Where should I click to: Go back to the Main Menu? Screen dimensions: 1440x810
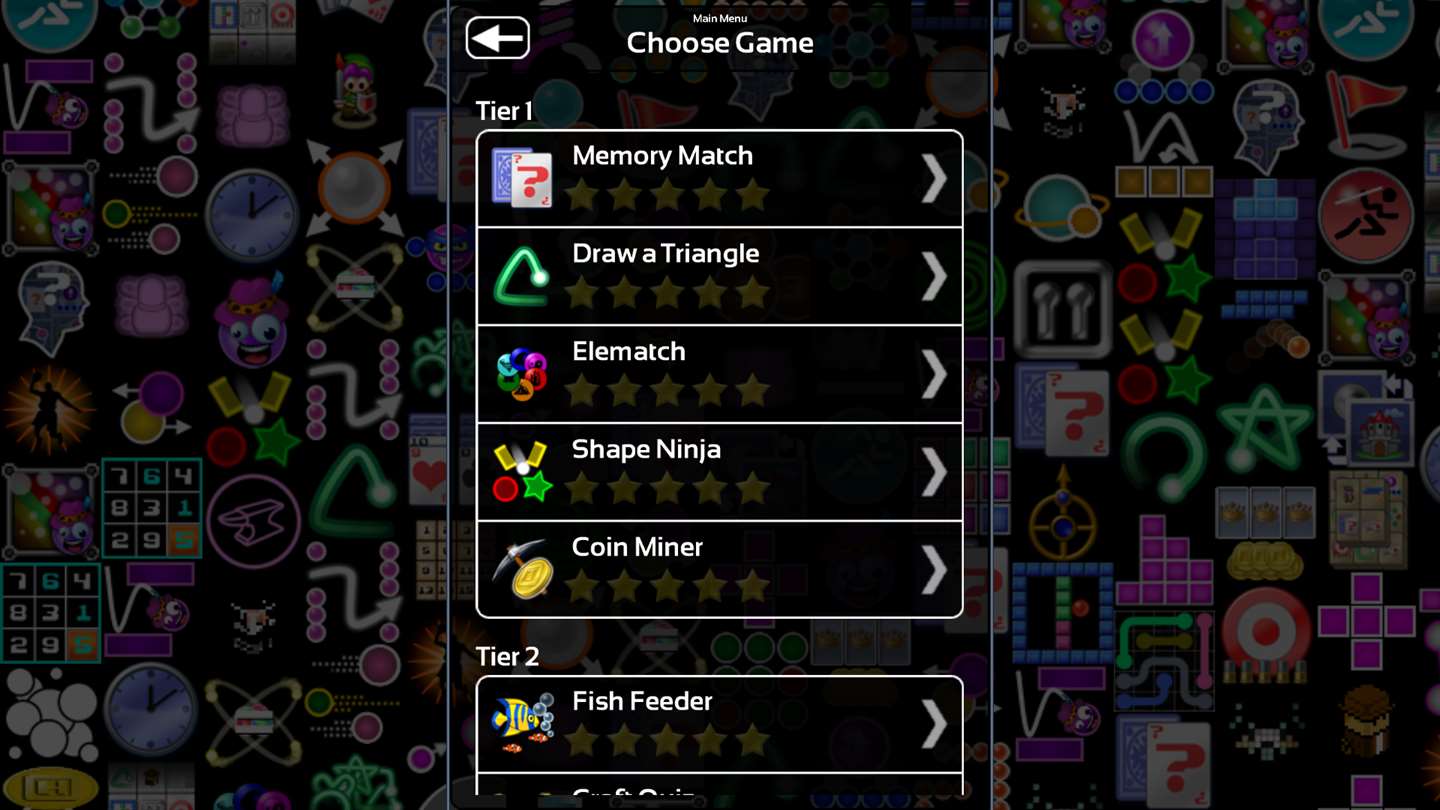click(x=497, y=39)
